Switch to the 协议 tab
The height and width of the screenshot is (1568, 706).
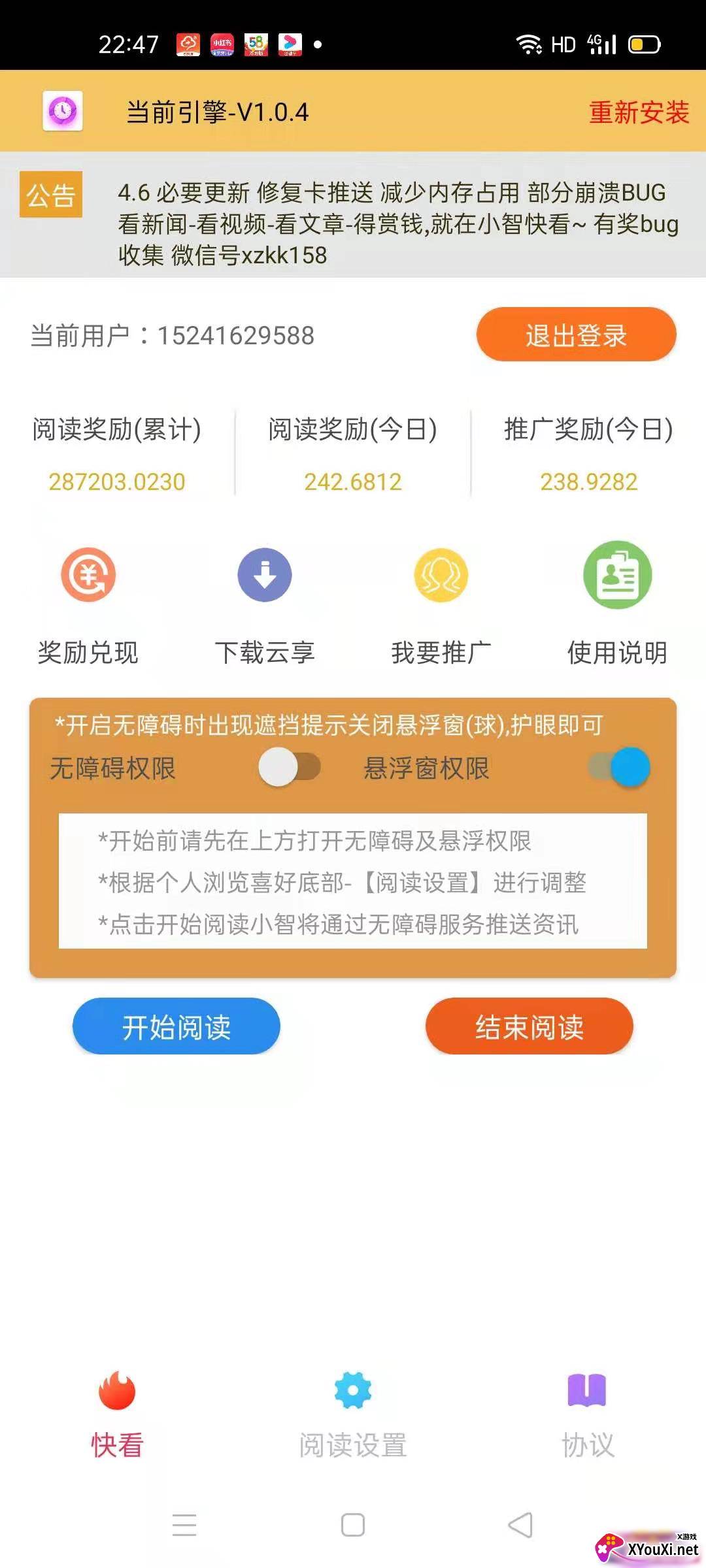[x=588, y=1415]
